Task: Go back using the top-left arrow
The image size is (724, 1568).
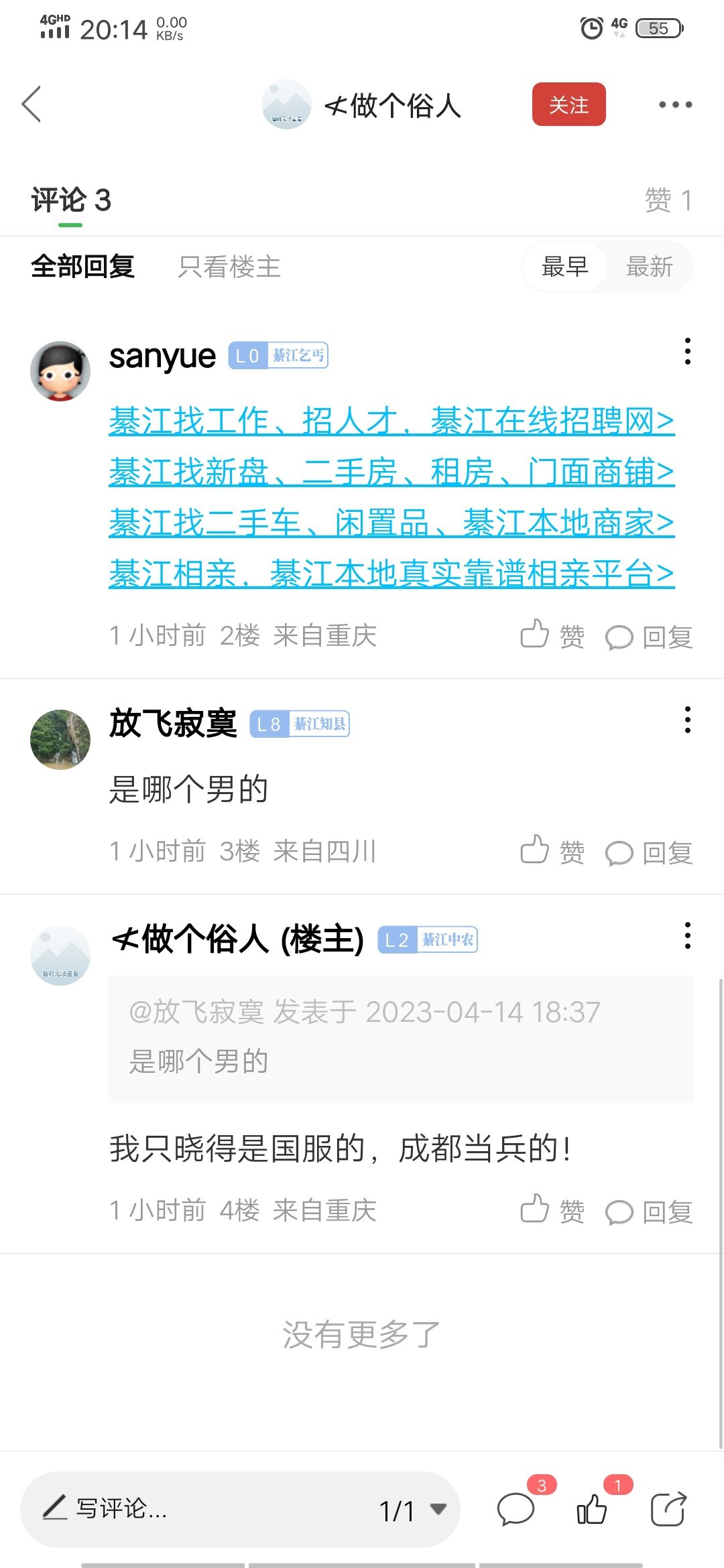Action: [x=32, y=105]
